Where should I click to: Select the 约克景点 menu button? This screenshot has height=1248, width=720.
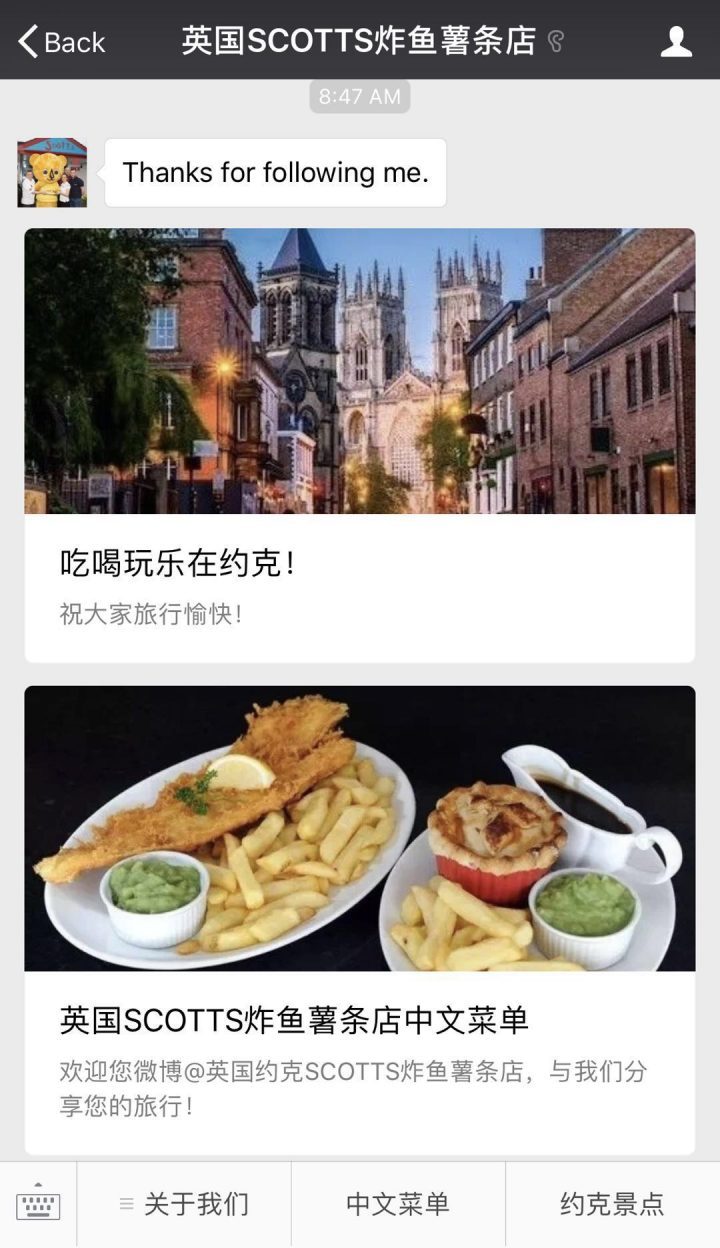612,1205
